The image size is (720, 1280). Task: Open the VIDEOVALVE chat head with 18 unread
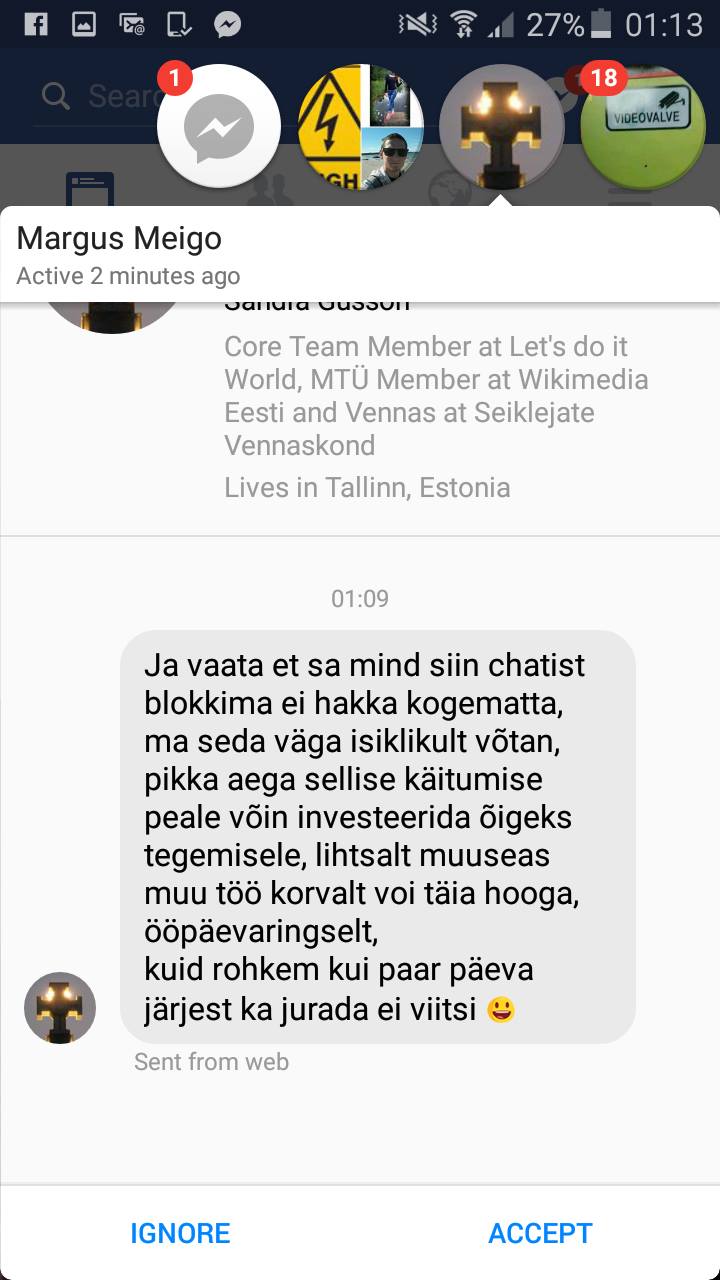pyautogui.click(x=643, y=127)
